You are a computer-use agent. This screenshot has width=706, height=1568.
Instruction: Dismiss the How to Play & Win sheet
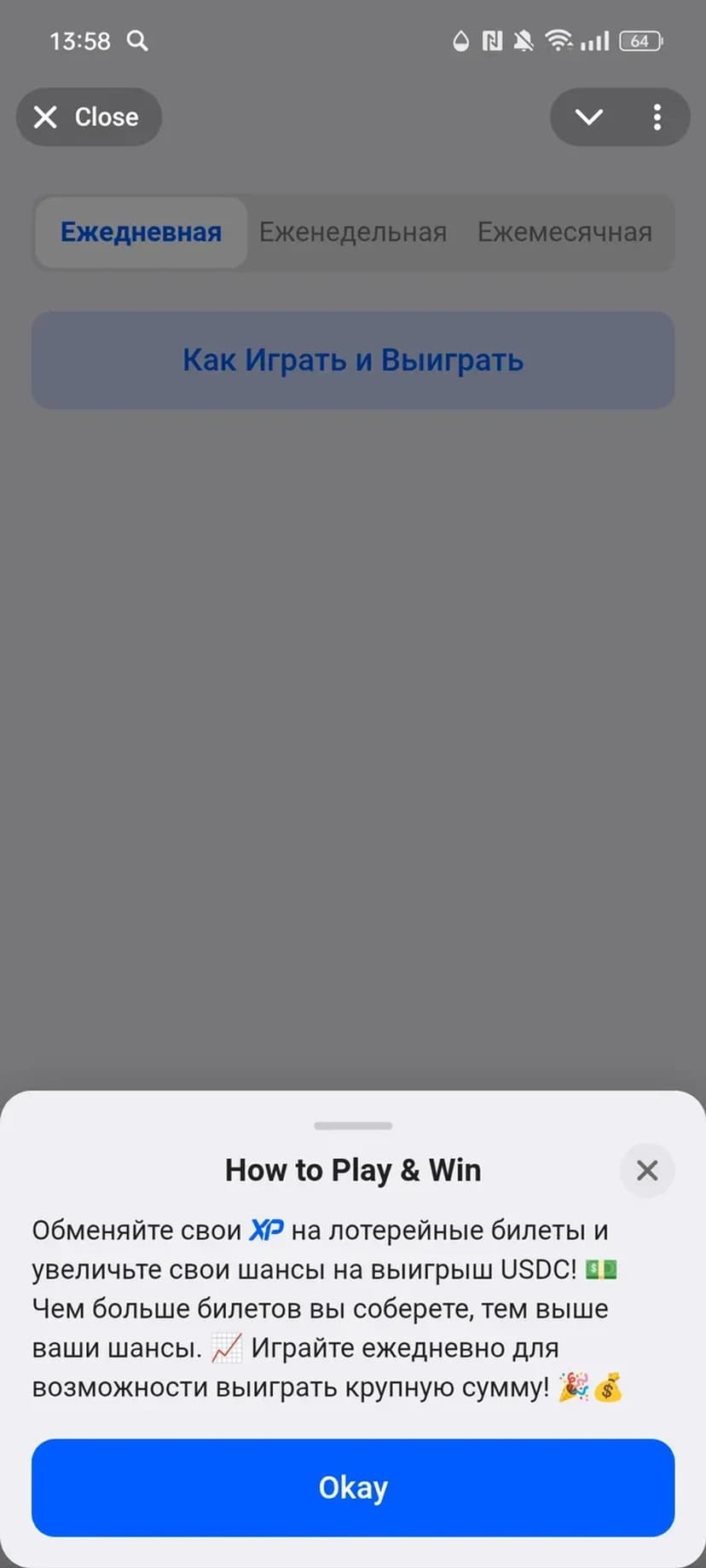(647, 1170)
